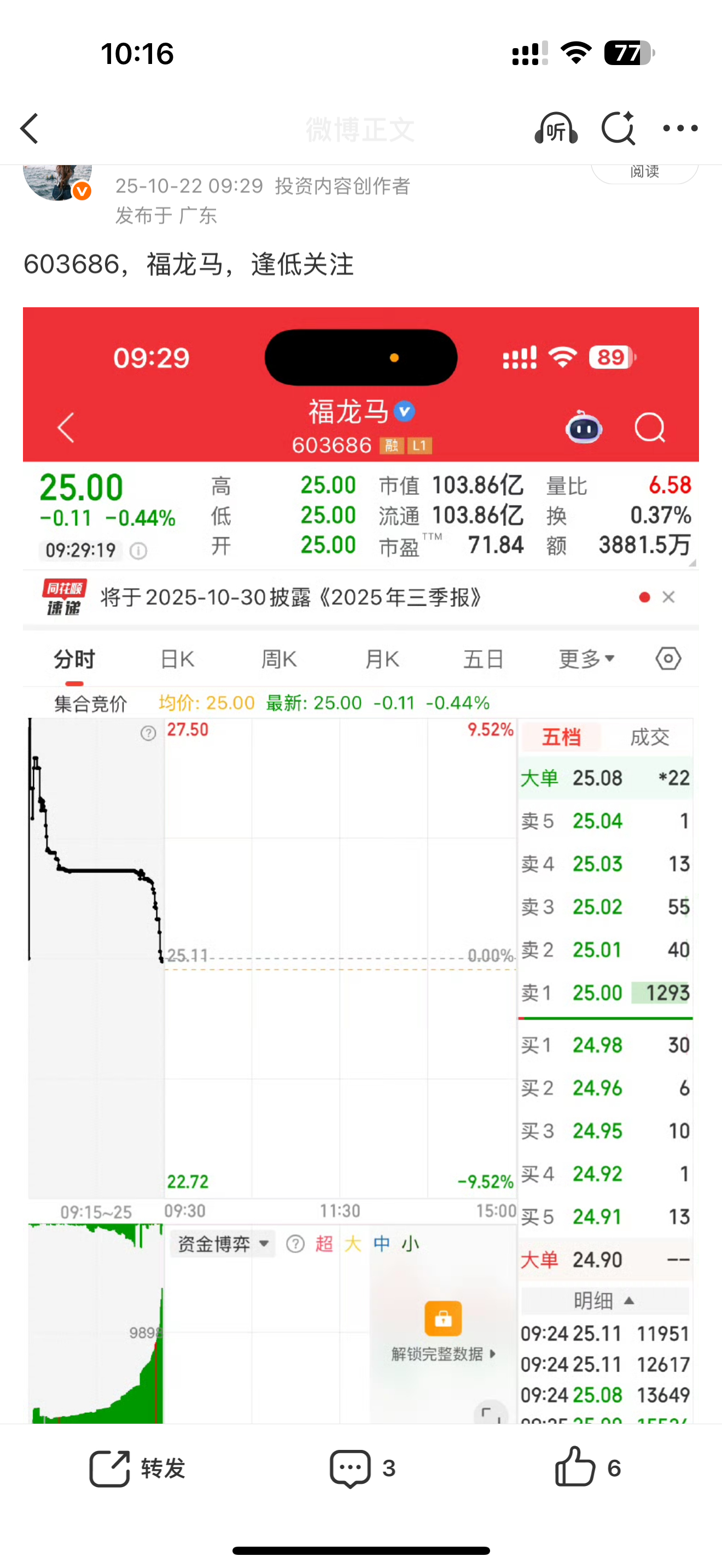Tap the magnifier search icon in the red header

[650, 429]
